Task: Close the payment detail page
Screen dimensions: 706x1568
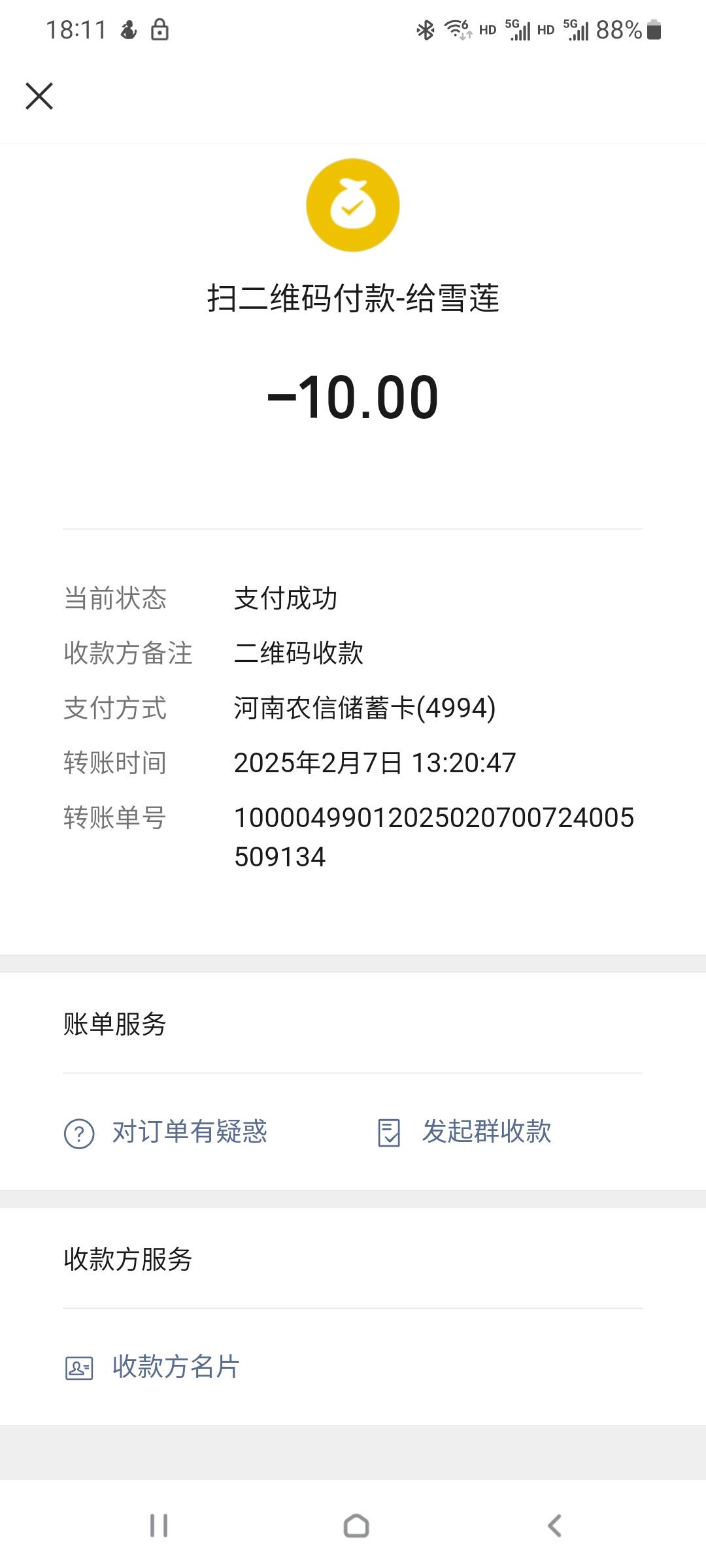Action: pos(39,96)
